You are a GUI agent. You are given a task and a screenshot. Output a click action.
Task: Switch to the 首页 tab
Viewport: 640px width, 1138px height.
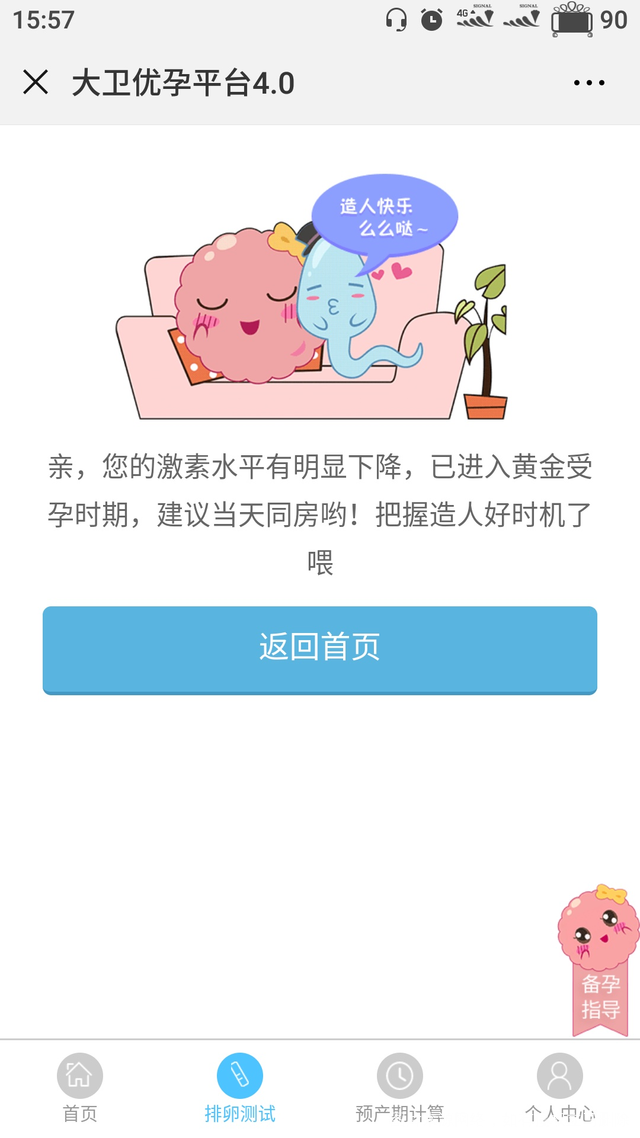point(80,1088)
